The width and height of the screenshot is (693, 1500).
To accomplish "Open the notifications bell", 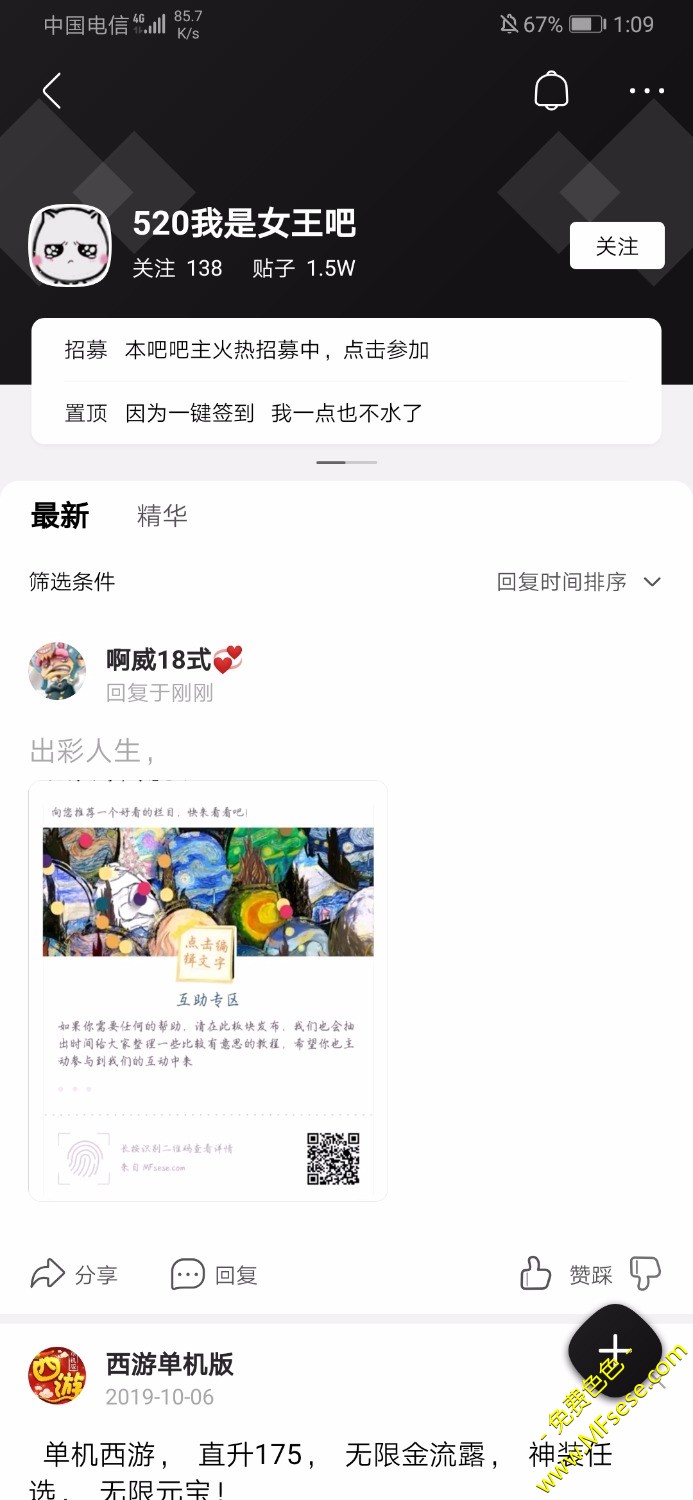I will [551, 91].
